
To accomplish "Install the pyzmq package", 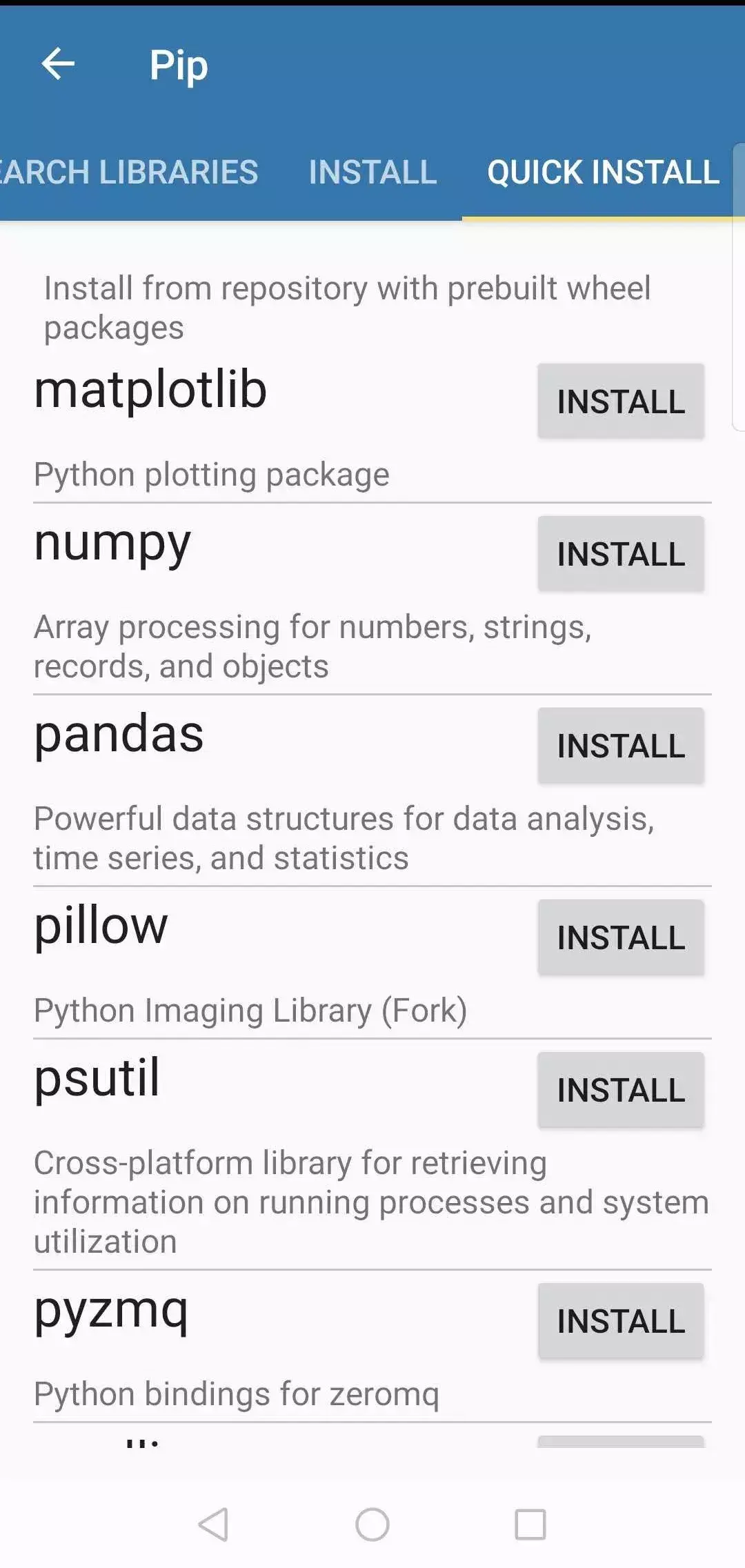I will 621,1321.
